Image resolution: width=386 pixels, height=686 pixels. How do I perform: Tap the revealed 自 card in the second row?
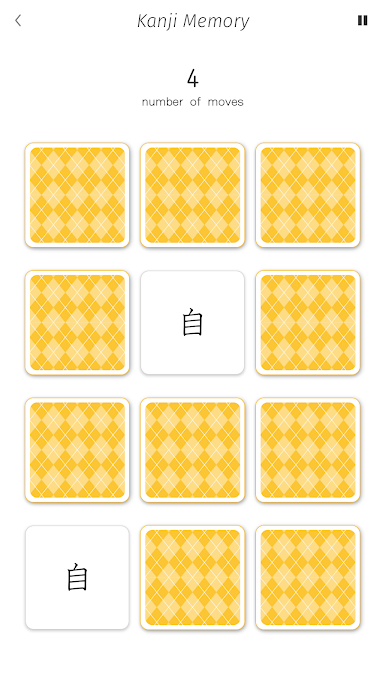[193, 322]
